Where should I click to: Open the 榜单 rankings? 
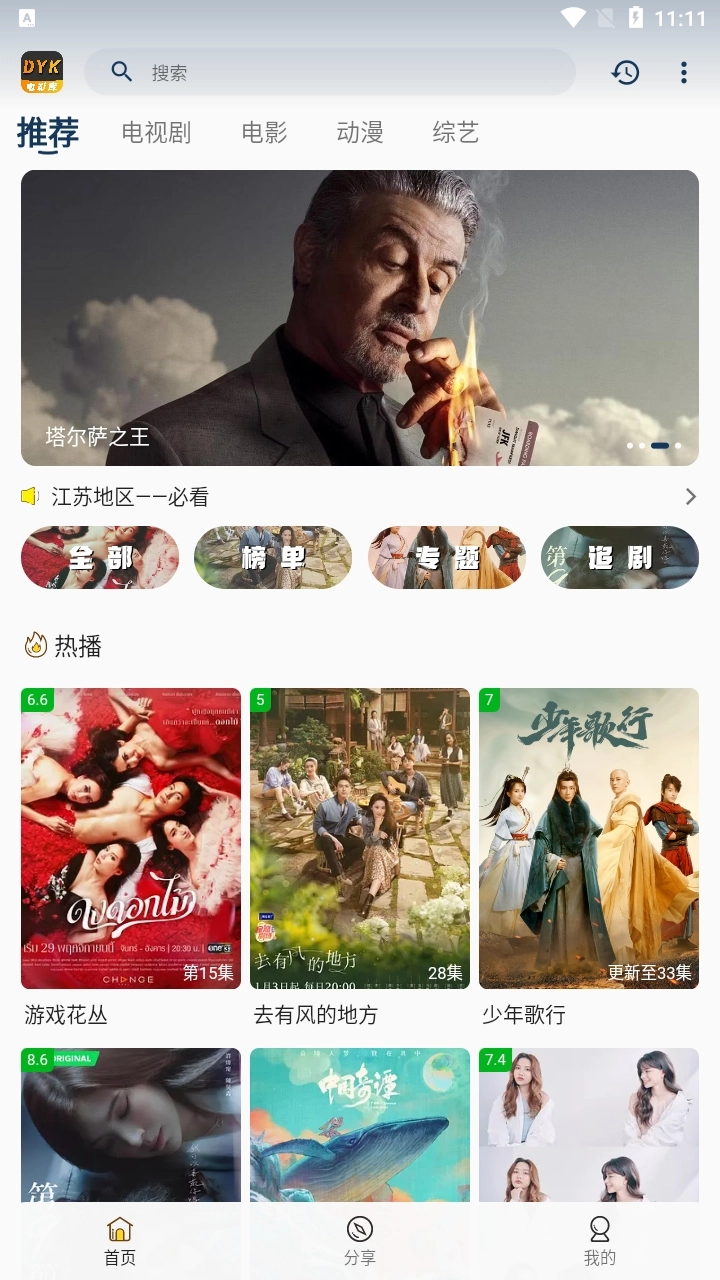273,558
